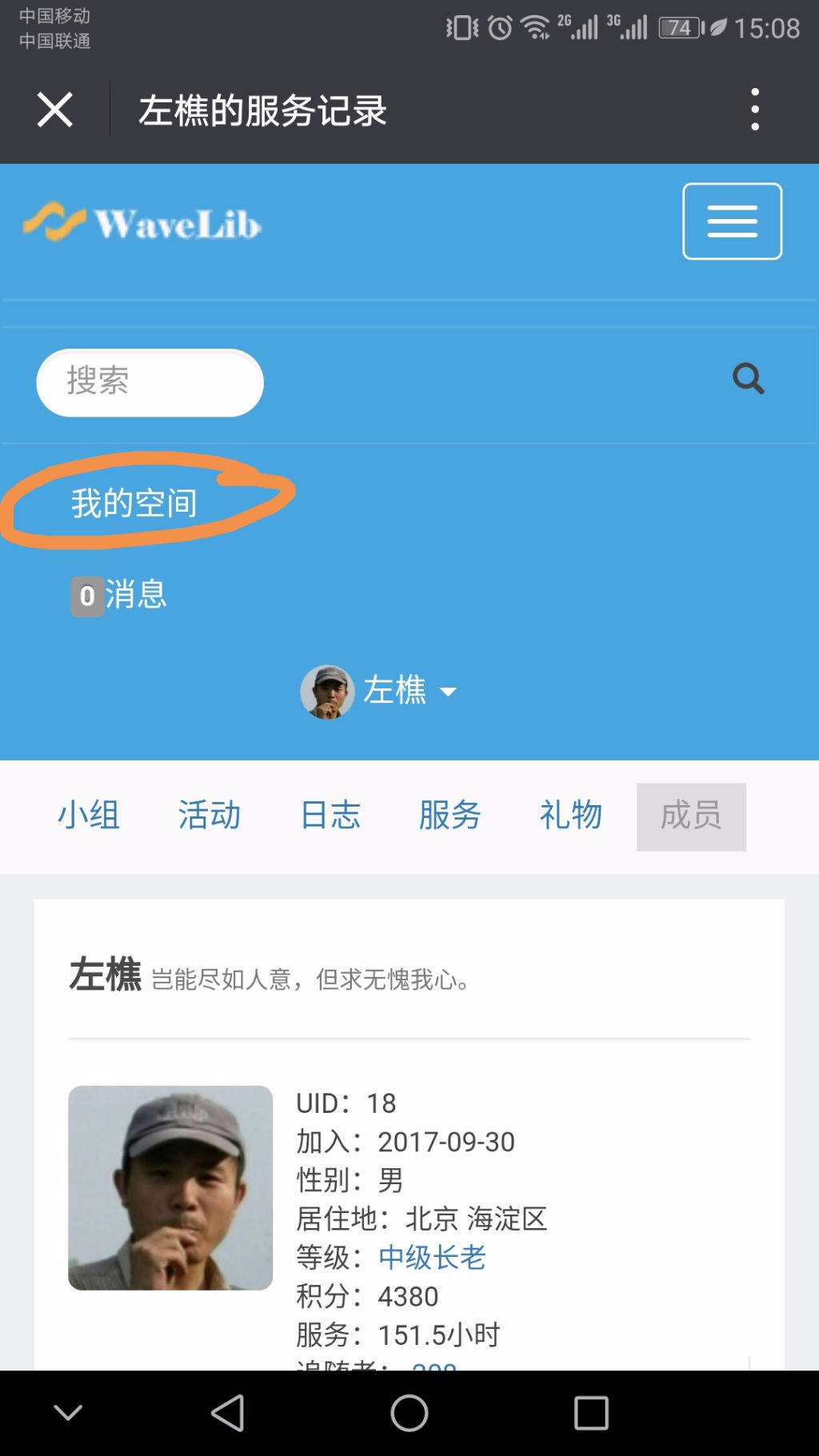Open system recent apps
The width and height of the screenshot is (819, 1456).
pos(591,1413)
